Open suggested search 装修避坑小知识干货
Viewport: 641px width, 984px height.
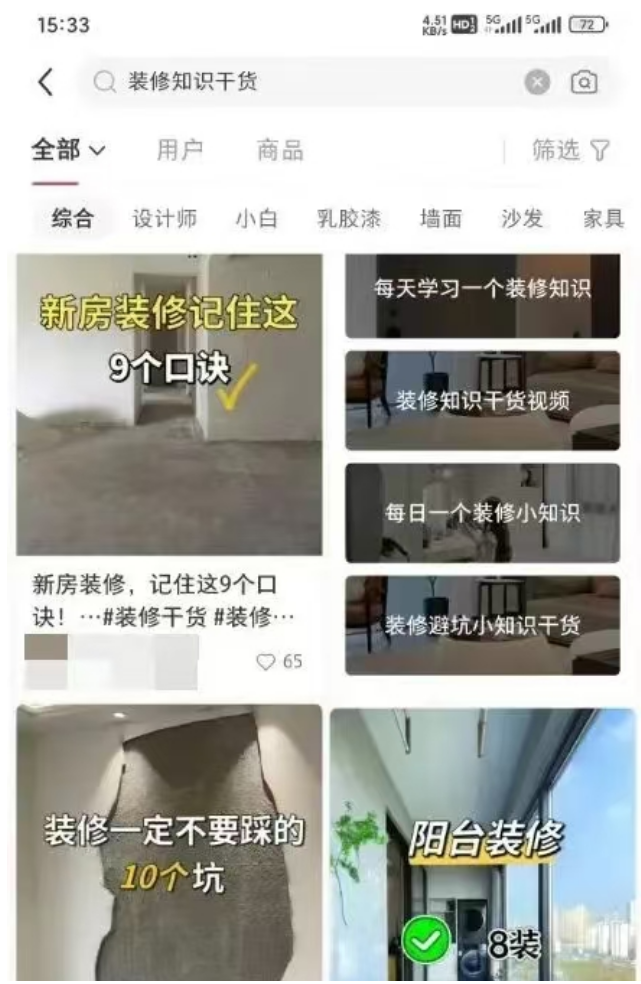pos(482,626)
